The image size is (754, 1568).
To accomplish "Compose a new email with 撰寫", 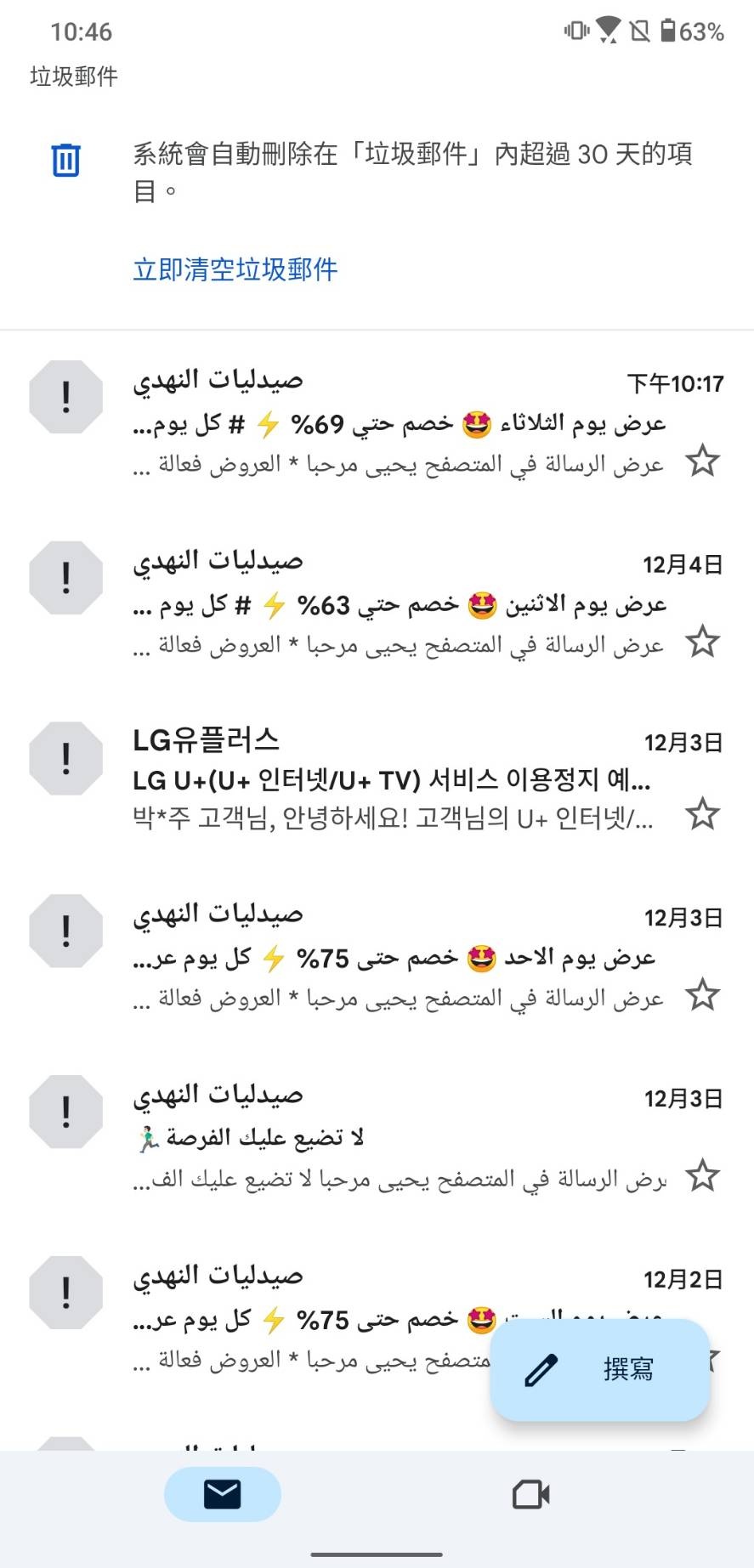I will [600, 1369].
